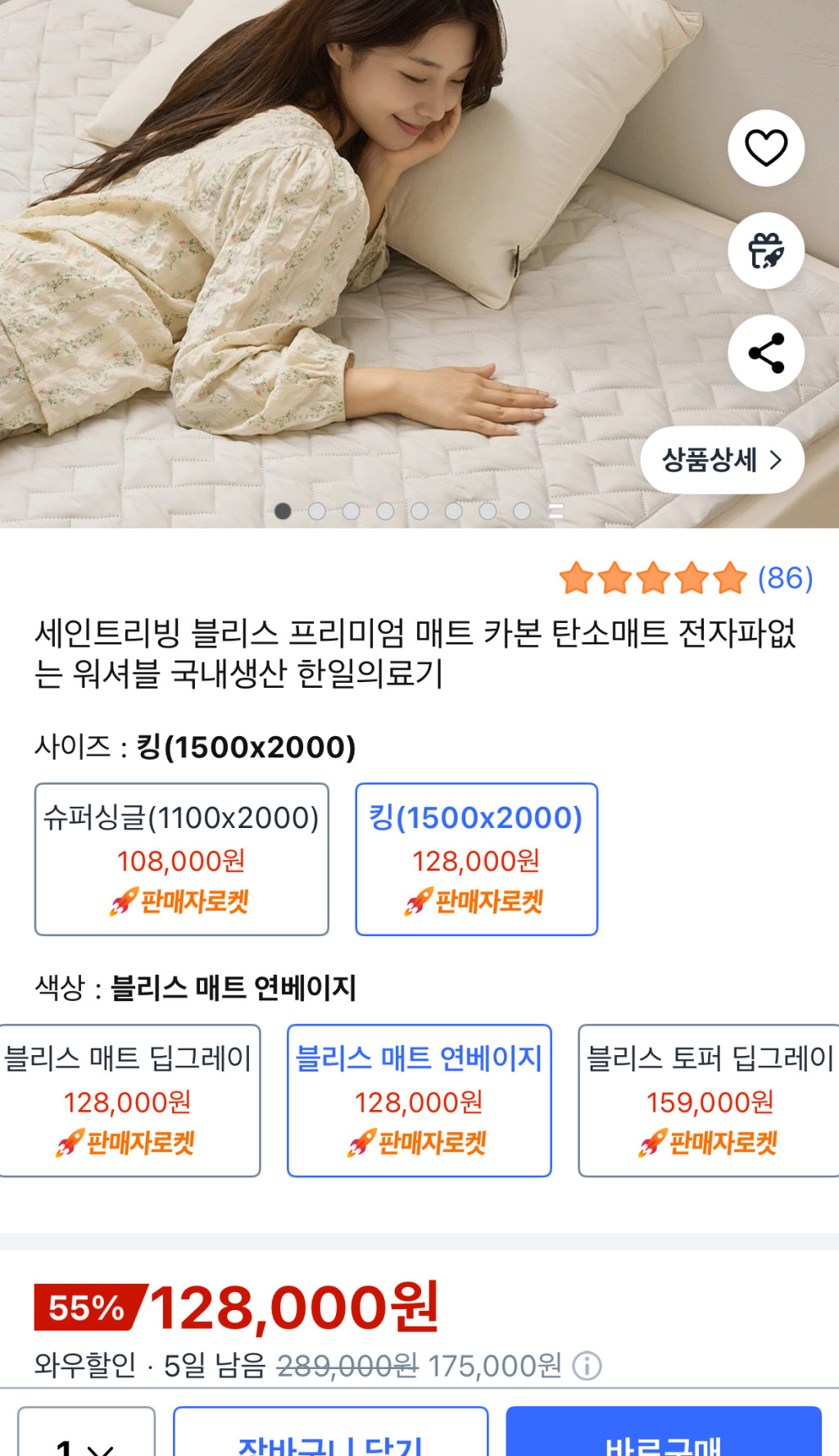Choose color 블리스 매트 연베이지
This screenshot has height=1456, width=839.
[419, 1100]
